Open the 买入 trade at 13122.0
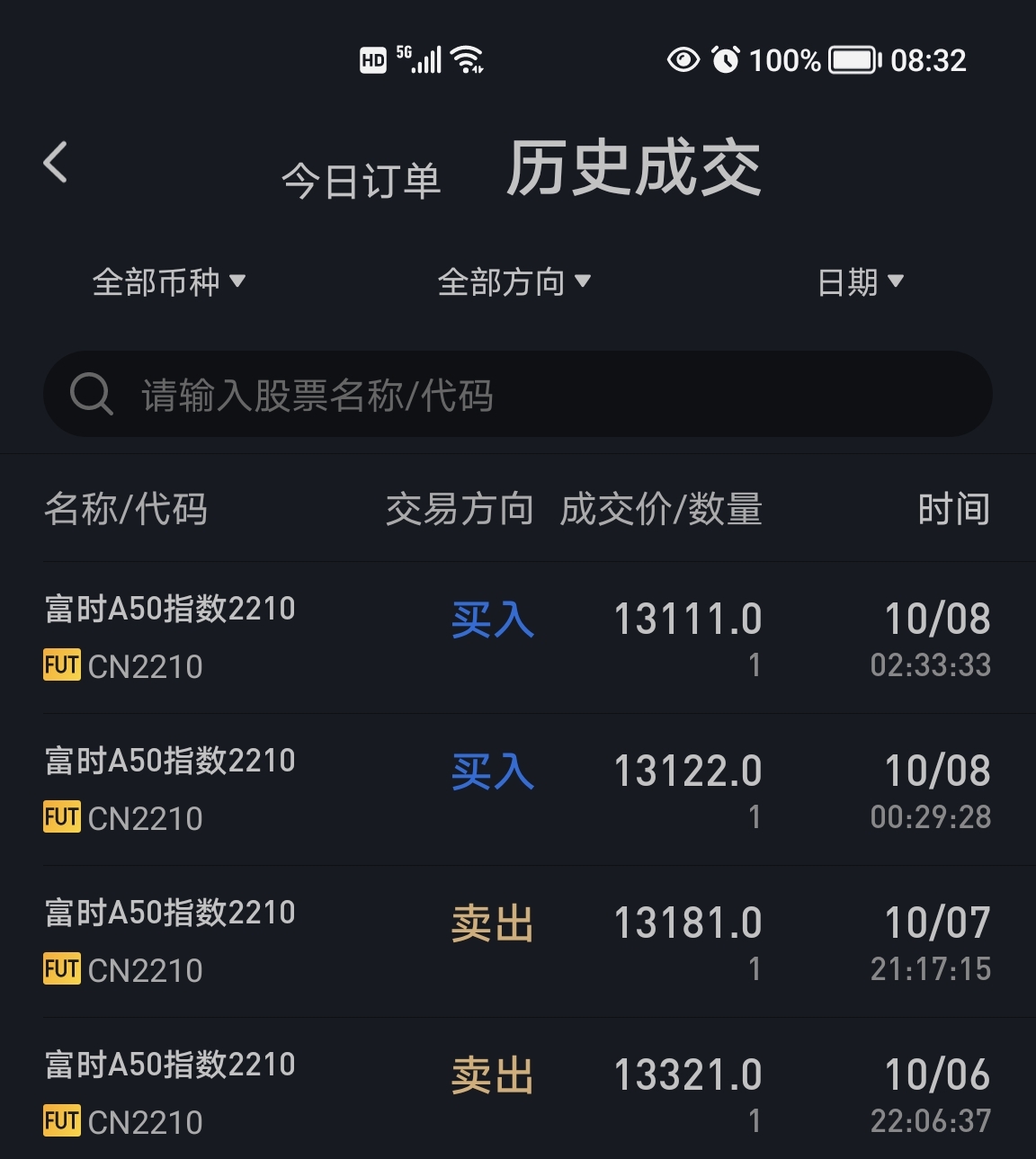Screen dimensions: 1036x1159 pos(518,789)
